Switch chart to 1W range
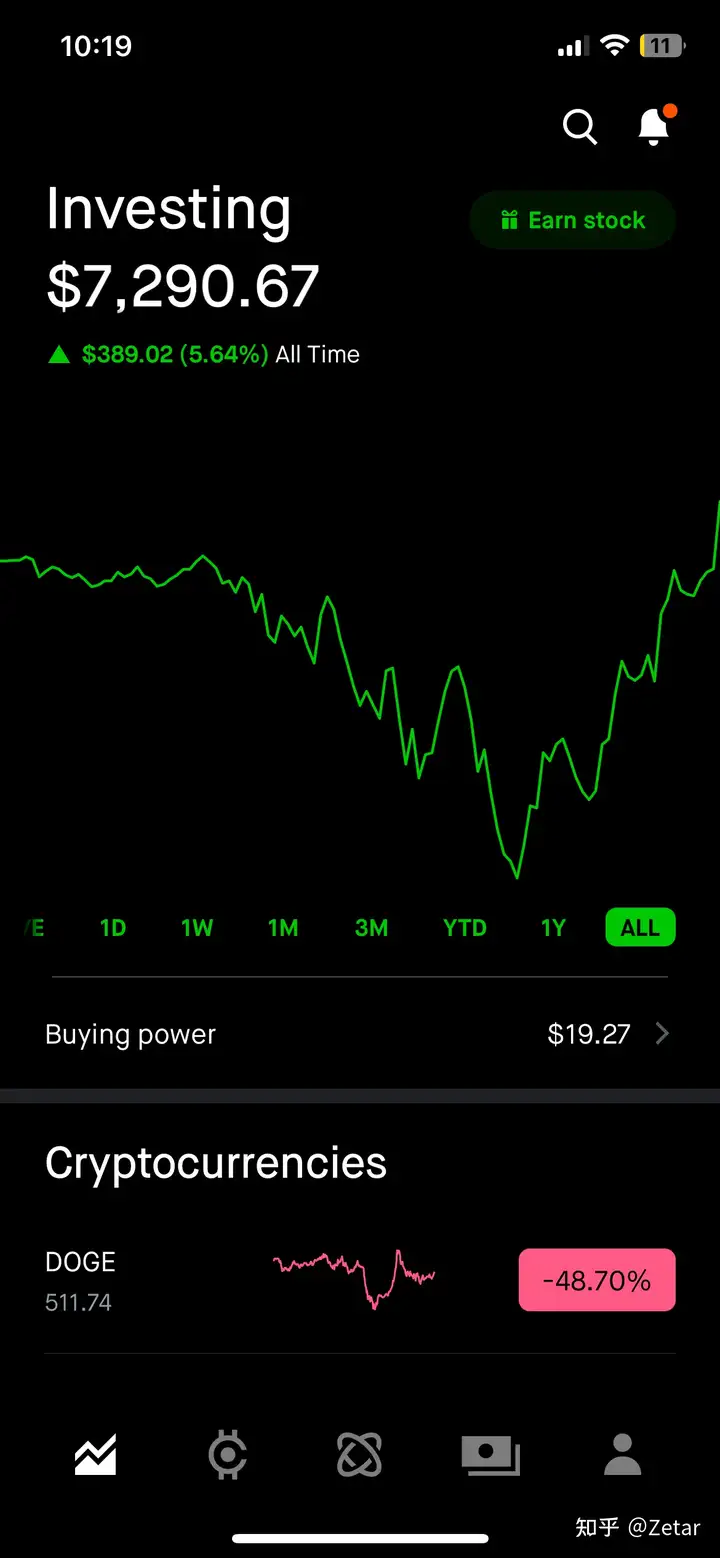This screenshot has height=1558, width=720. click(x=197, y=928)
